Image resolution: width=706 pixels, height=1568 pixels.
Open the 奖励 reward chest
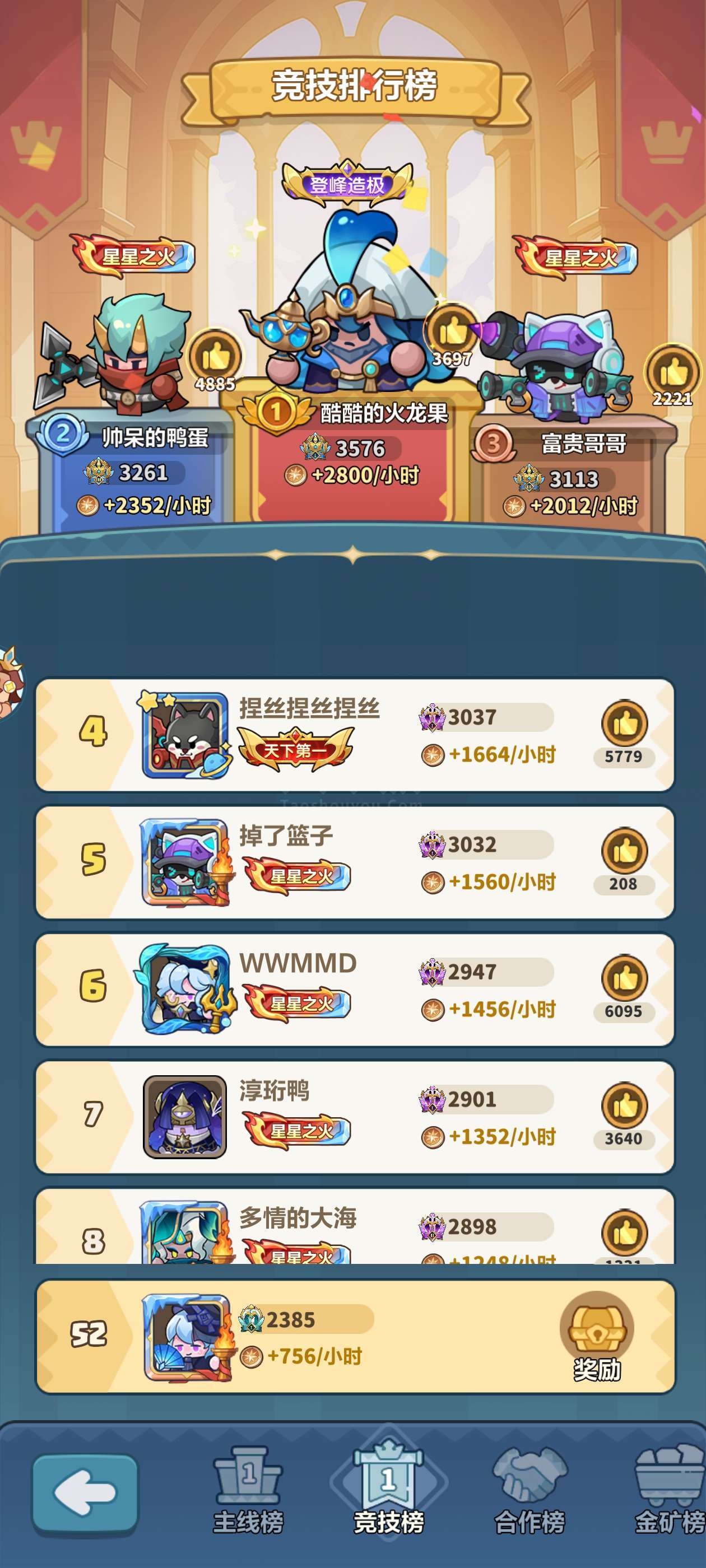click(x=596, y=1336)
